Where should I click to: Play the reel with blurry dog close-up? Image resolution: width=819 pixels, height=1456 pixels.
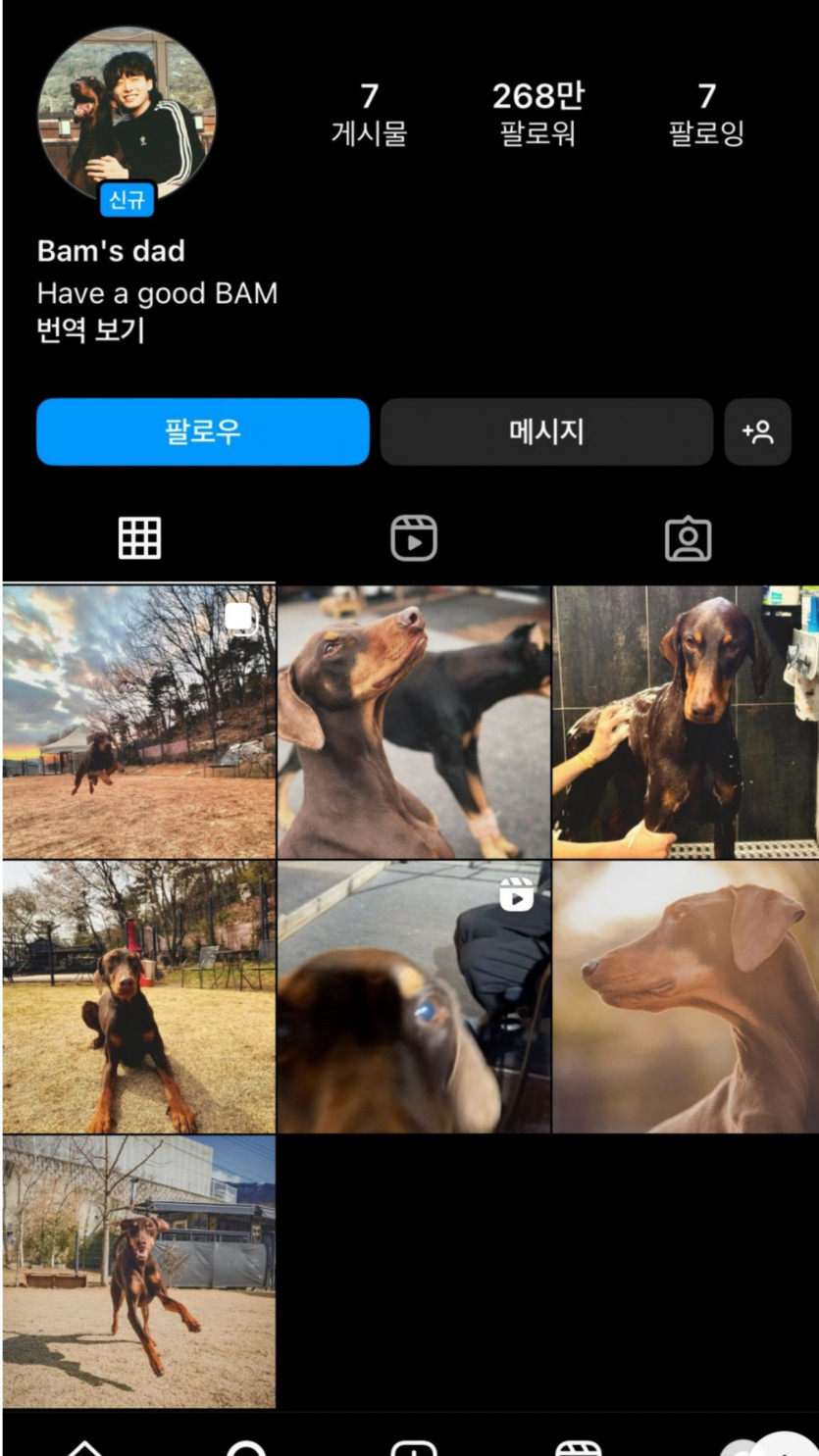tap(414, 996)
